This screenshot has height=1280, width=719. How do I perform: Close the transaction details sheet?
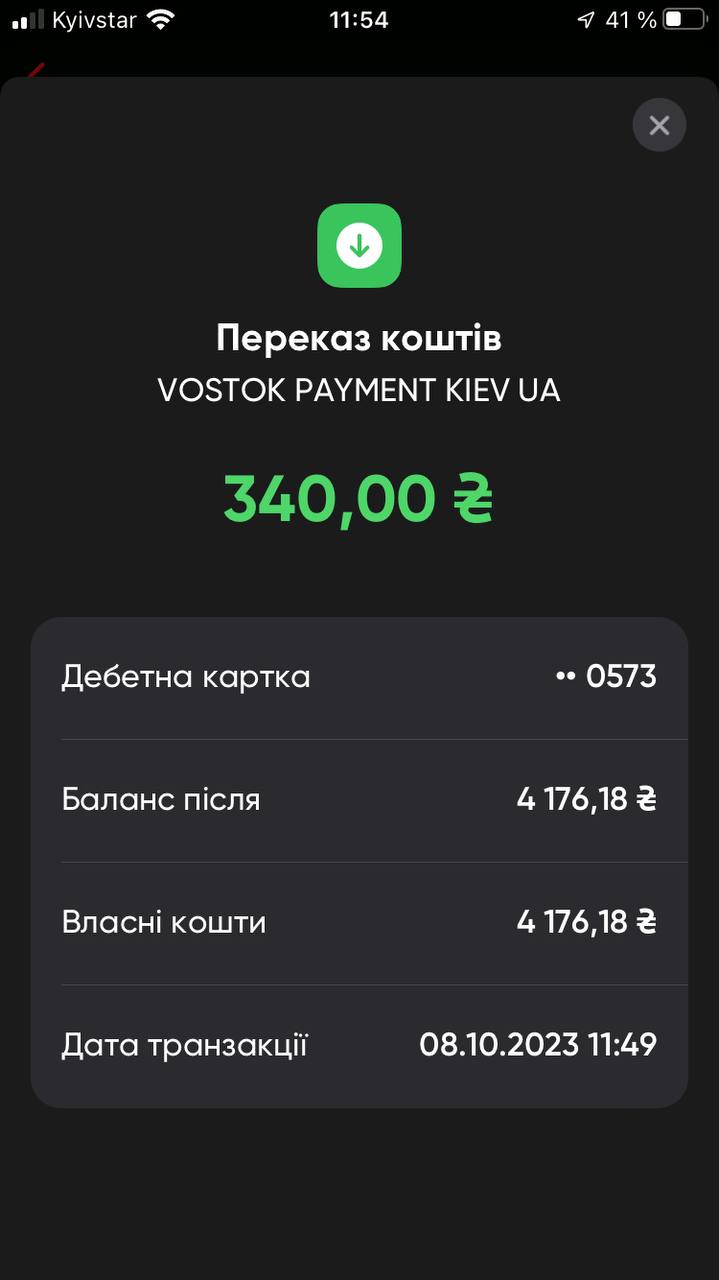tap(659, 125)
